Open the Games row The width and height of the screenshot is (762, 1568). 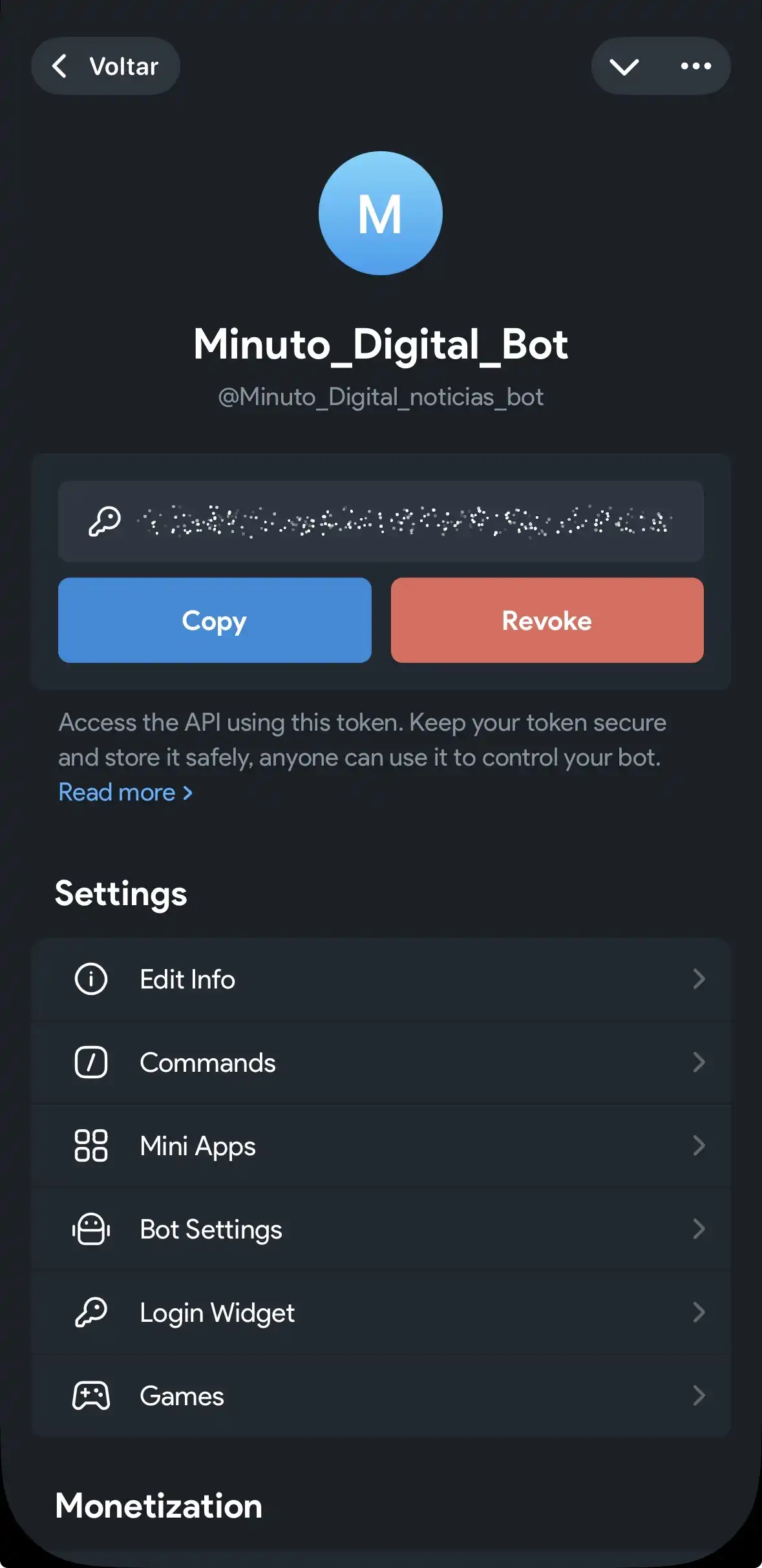381,1396
